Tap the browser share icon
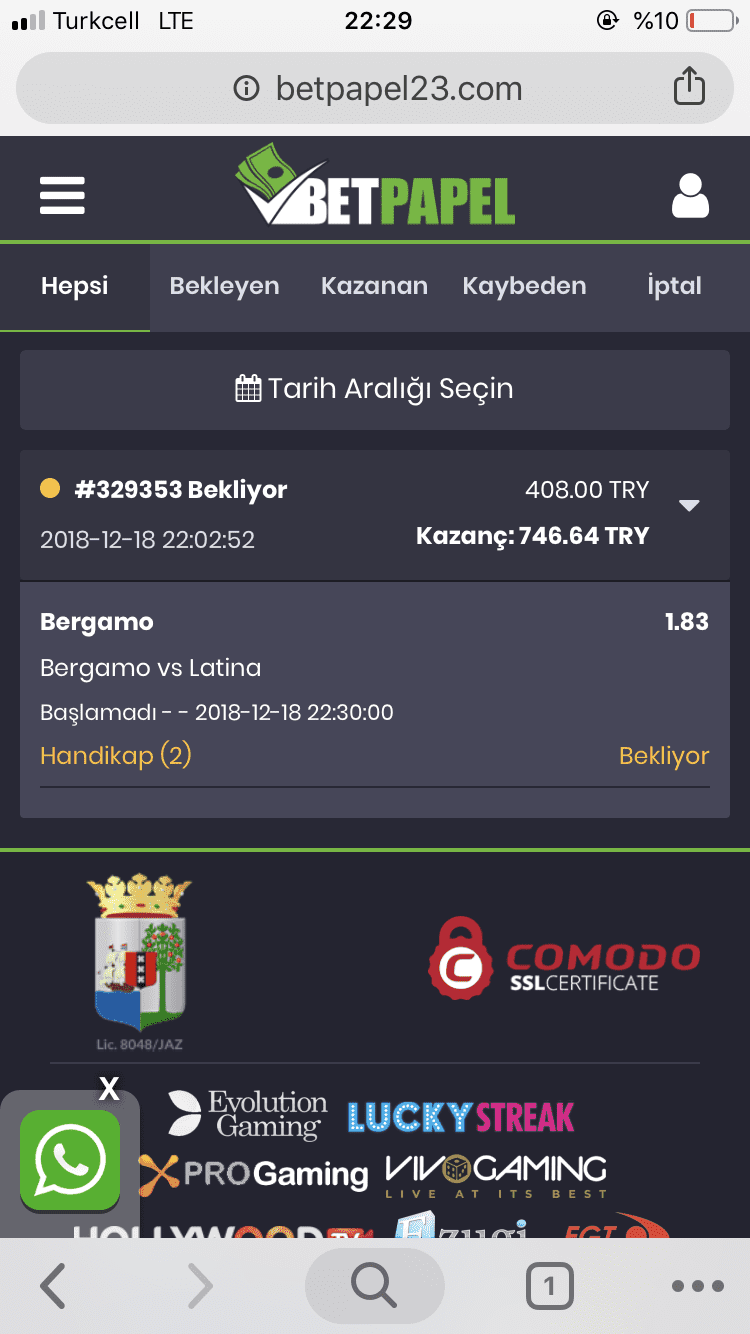 [x=689, y=87]
